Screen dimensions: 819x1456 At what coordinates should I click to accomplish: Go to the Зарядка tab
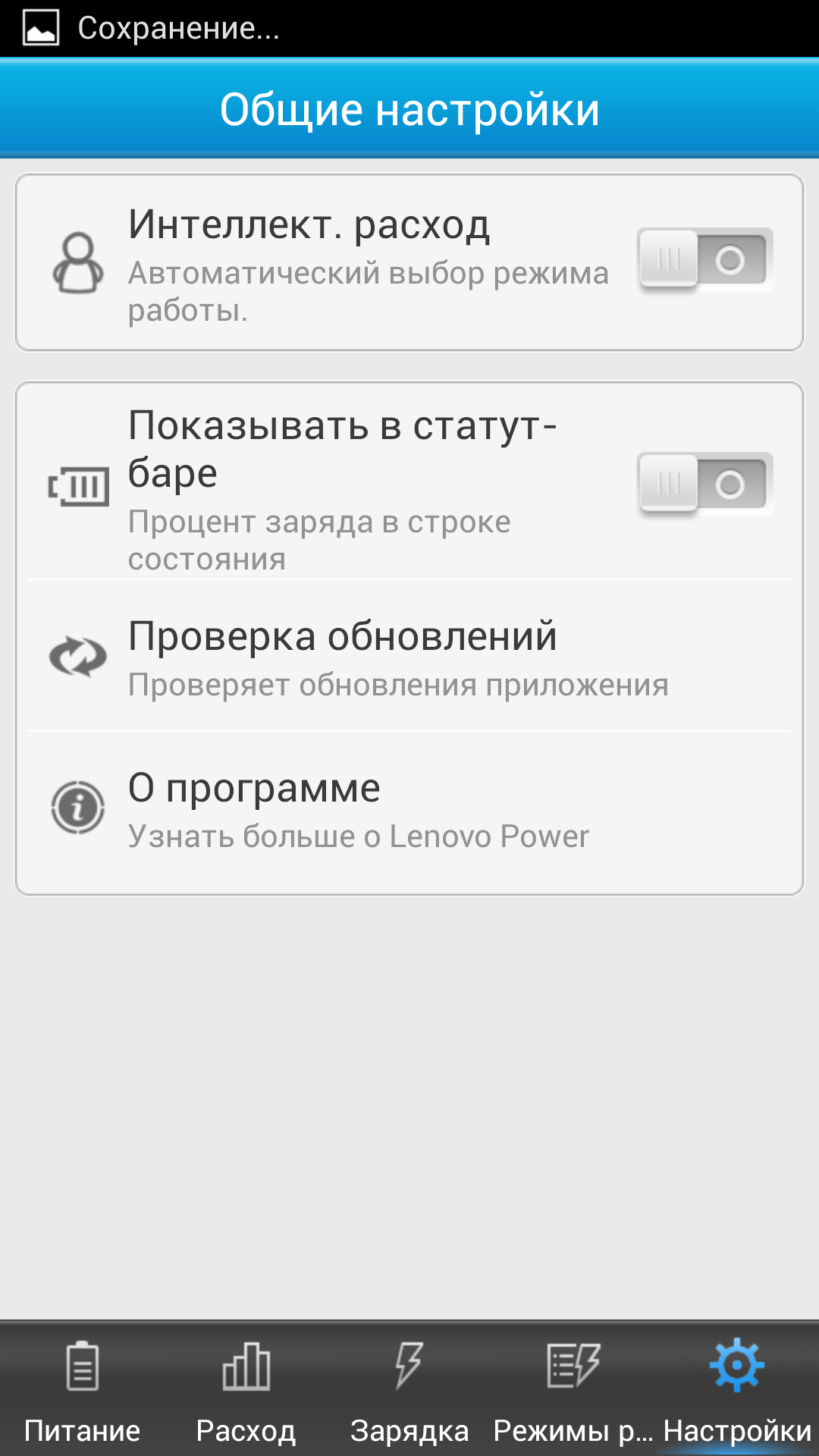pos(409,1389)
